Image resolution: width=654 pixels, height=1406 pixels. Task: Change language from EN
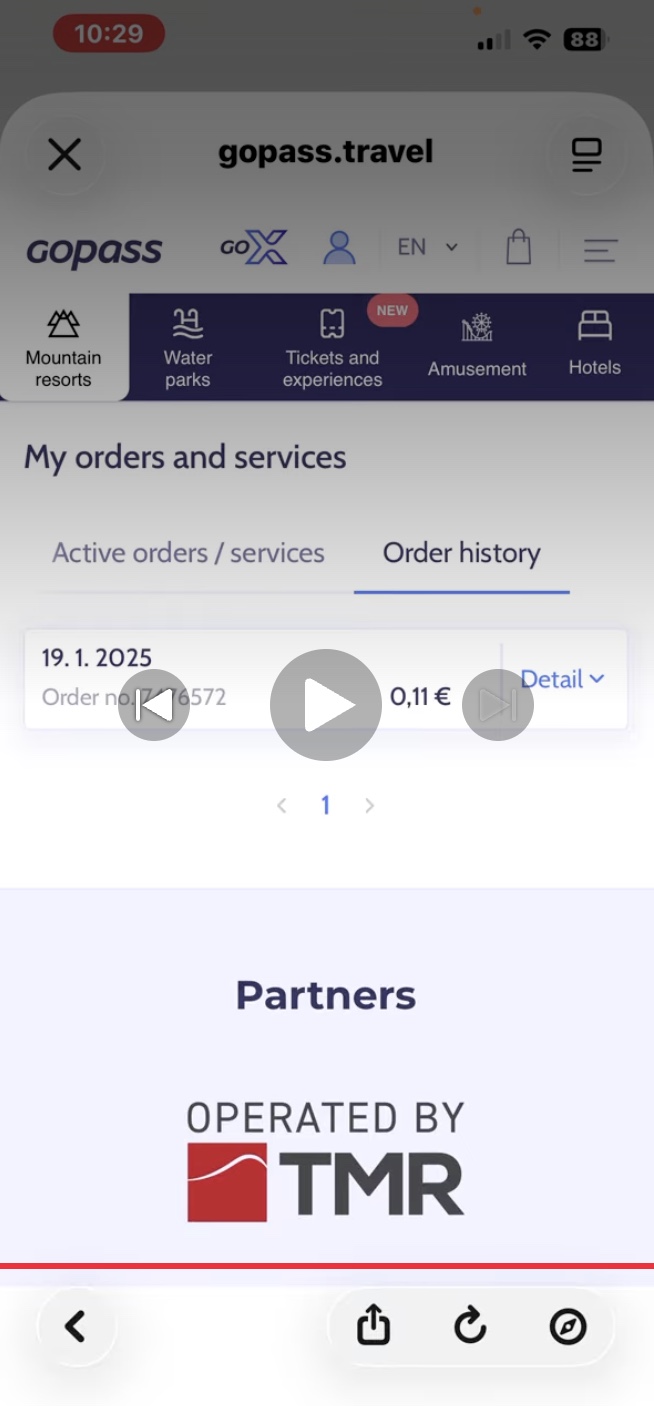[x=427, y=247]
